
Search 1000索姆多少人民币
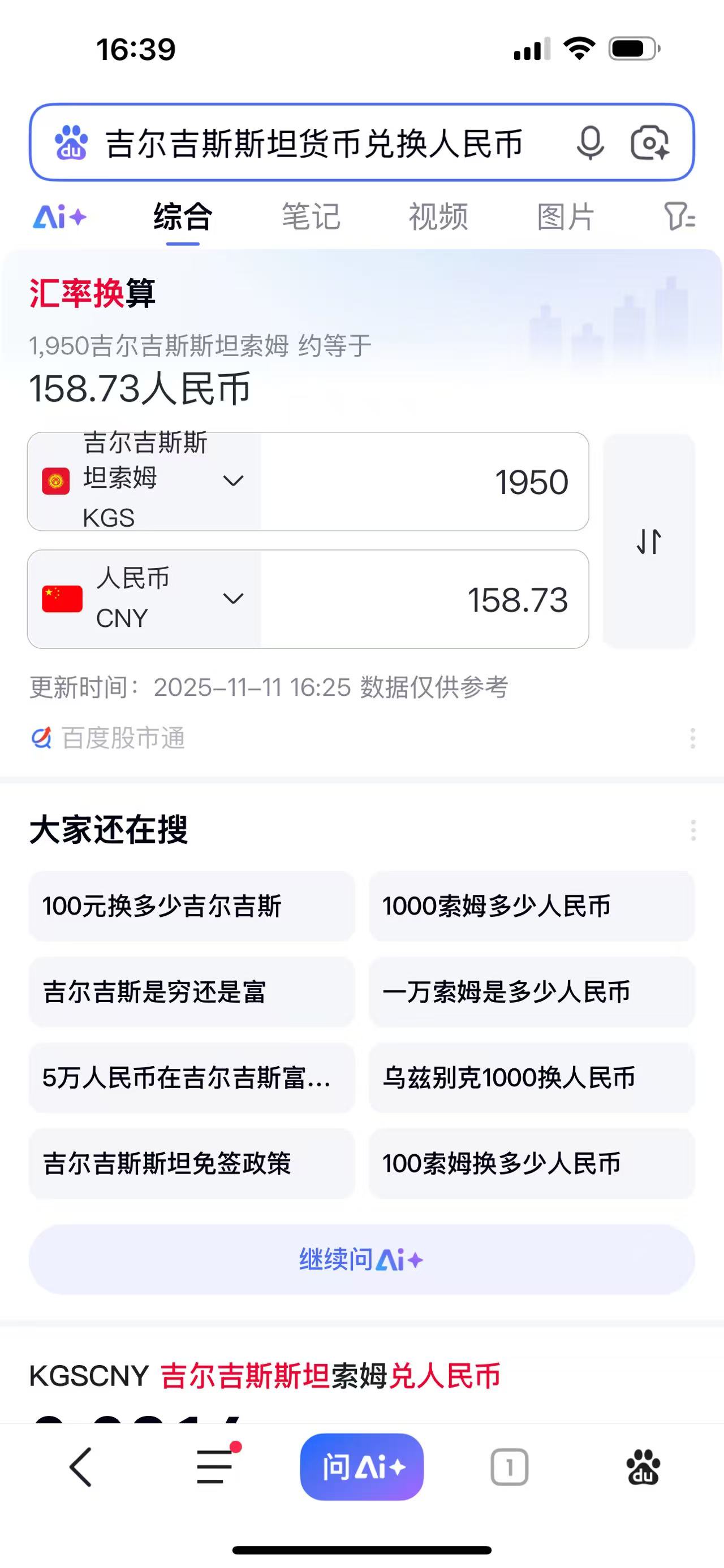531,906
